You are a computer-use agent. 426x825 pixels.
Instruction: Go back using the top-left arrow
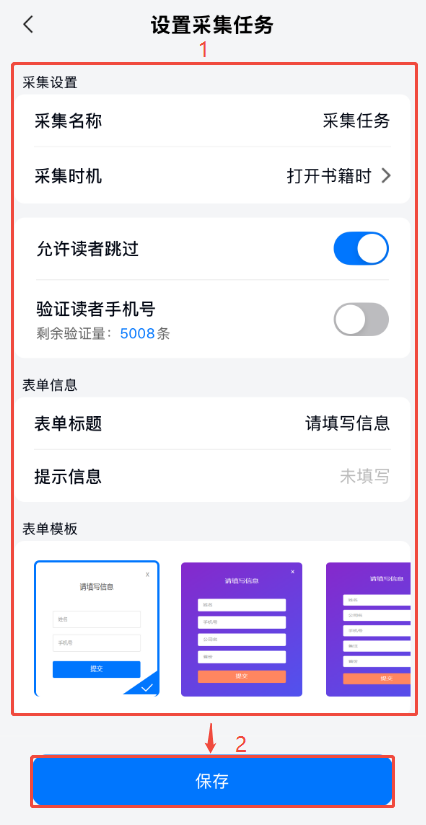[x=28, y=25]
